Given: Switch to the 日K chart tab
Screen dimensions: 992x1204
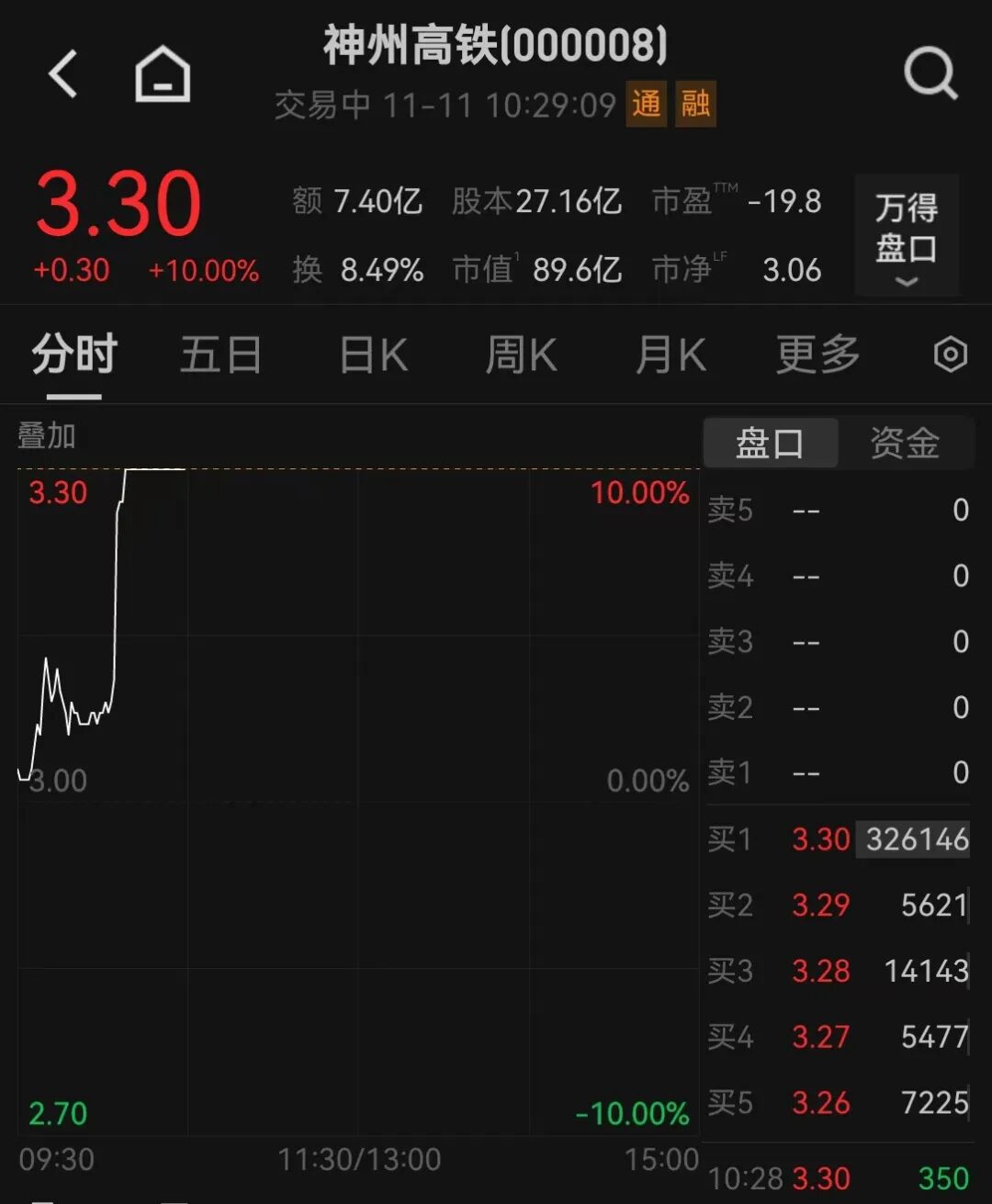Looking at the screenshot, I should 373,354.
